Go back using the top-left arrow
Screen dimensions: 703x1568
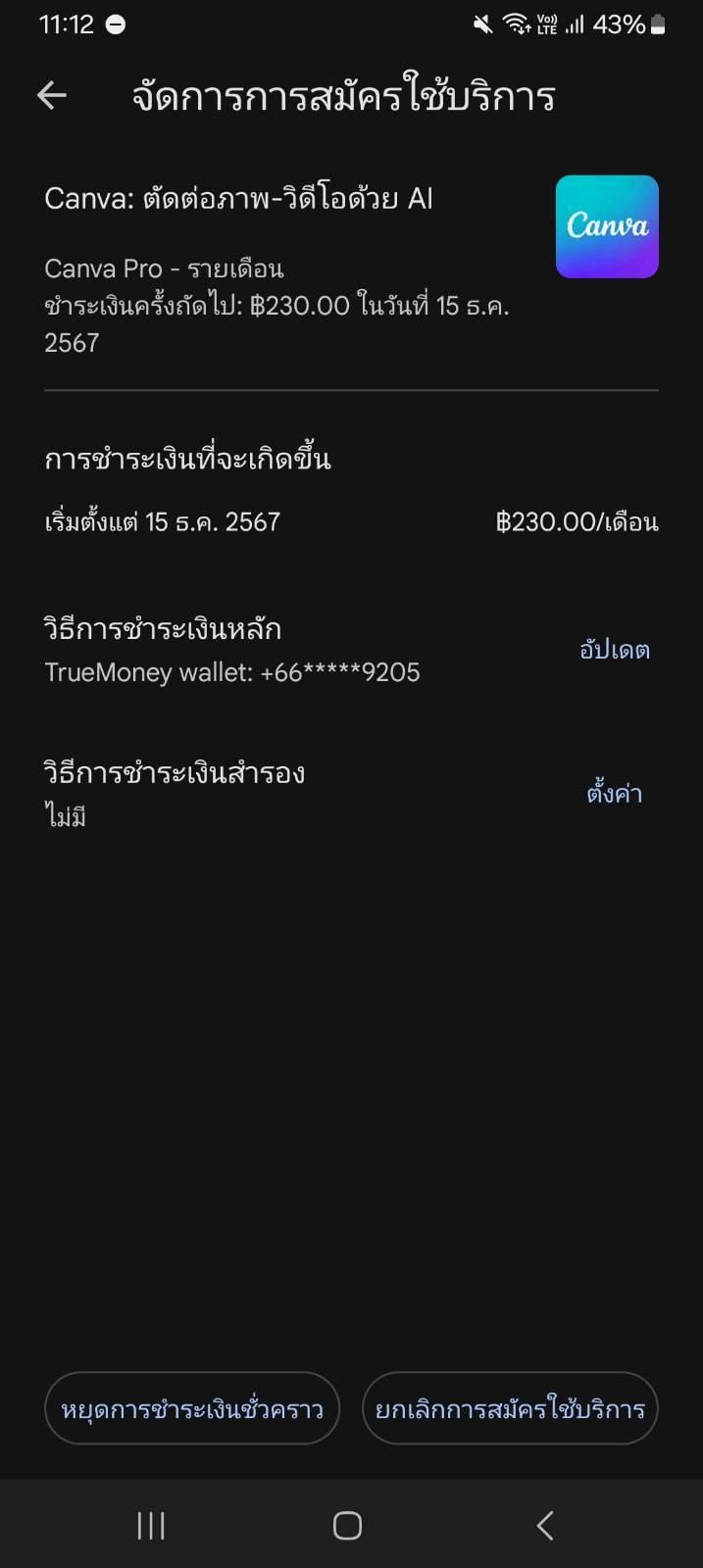52,95
